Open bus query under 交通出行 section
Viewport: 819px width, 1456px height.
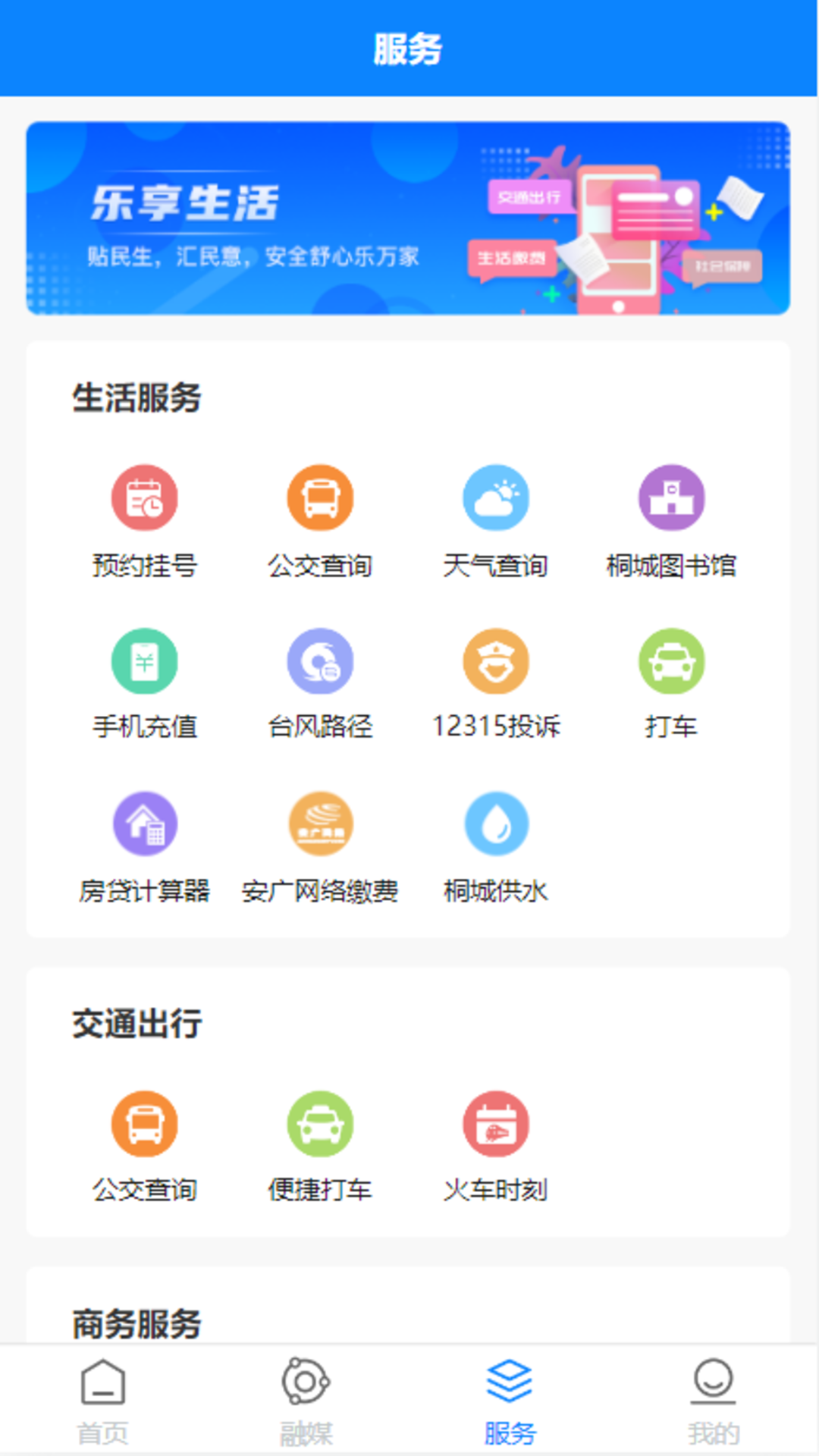click(x=144, y=1125)
